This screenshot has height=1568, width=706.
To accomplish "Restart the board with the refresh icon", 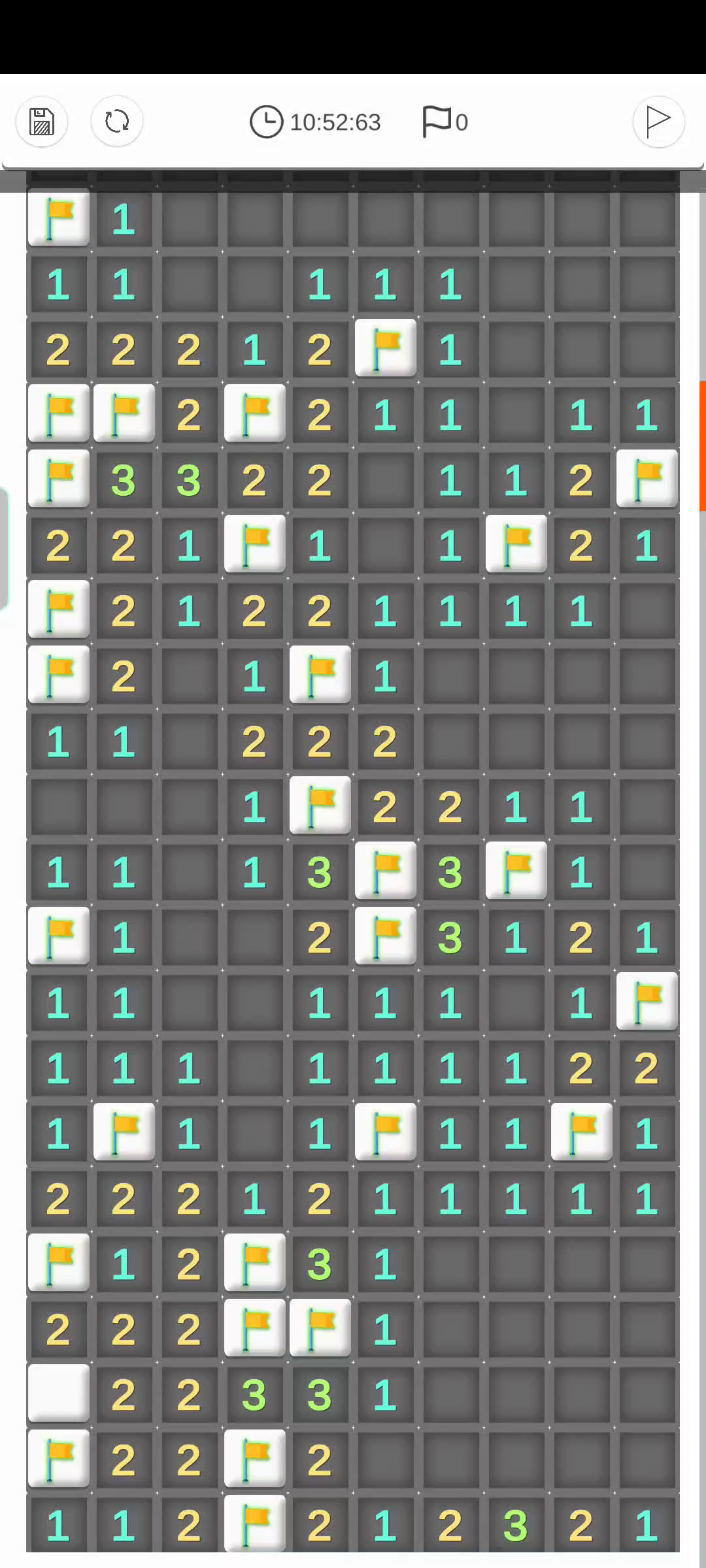I will pos(117,122).
